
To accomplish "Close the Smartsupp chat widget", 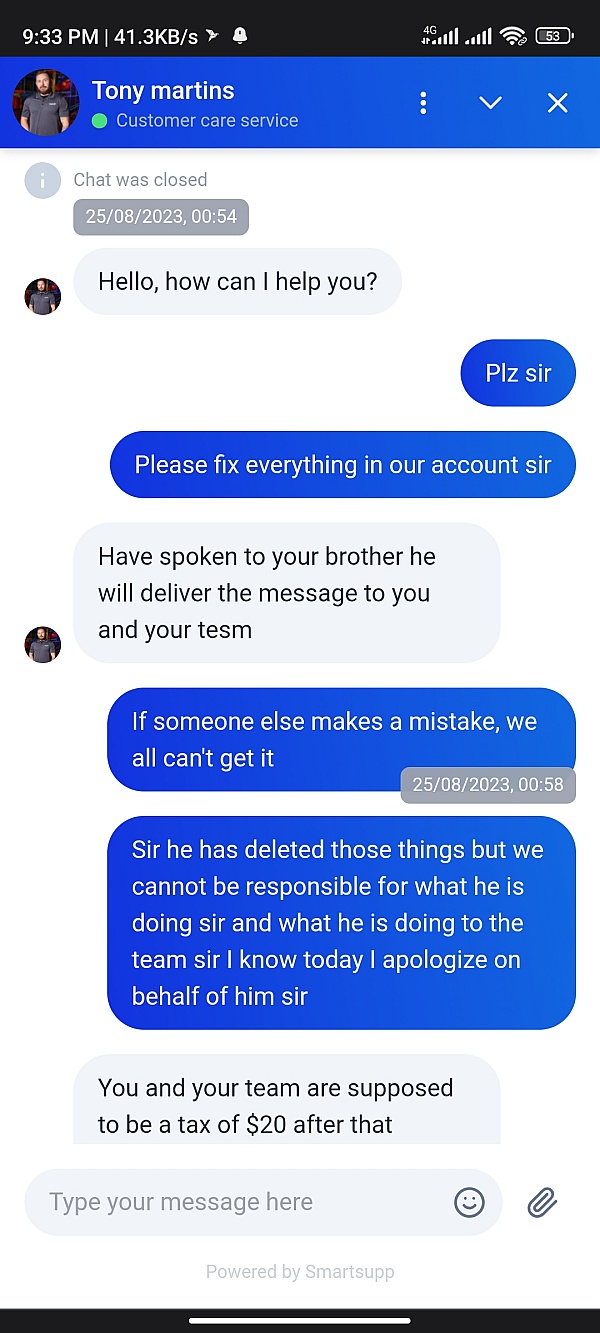I will tap(557, 103).
